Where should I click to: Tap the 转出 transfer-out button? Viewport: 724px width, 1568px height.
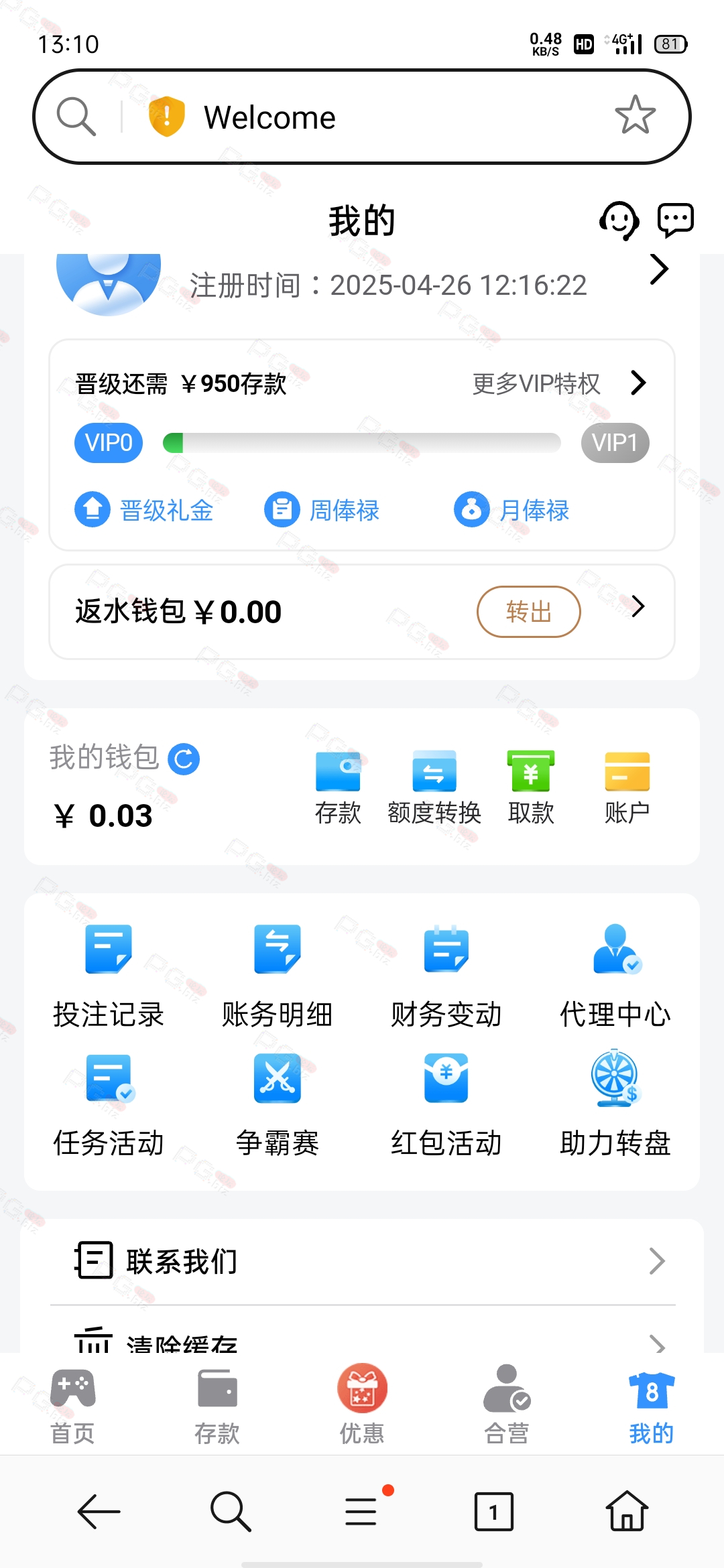(528, 611)
